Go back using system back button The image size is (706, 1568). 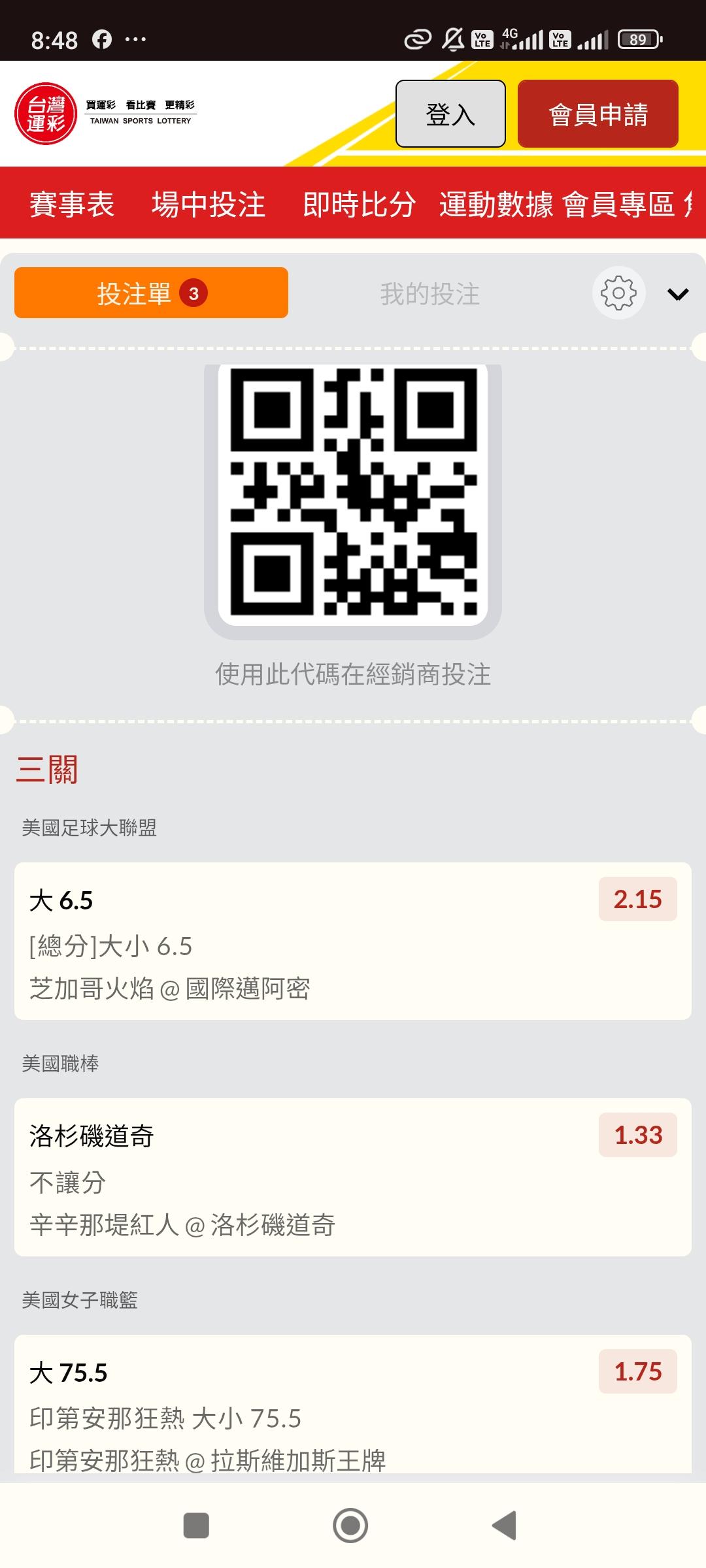point(504,1526)
